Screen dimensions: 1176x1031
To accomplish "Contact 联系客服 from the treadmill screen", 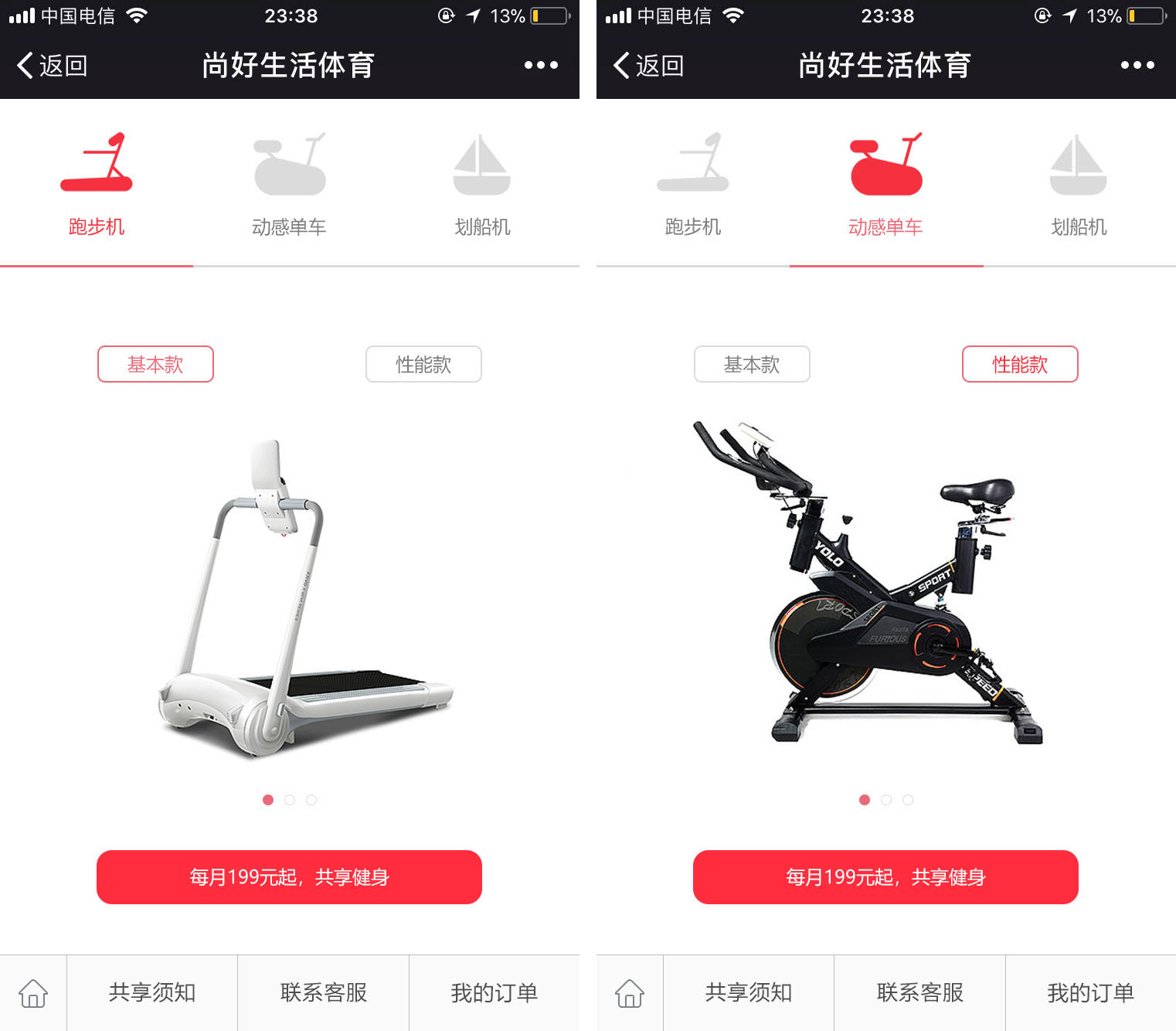I will [x=323, y=993].
